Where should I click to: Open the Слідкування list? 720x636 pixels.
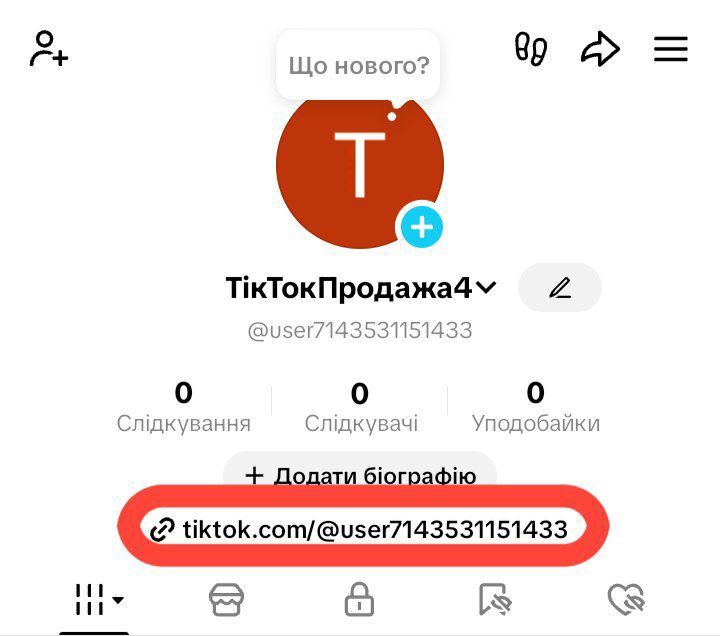tap(184, 407)
